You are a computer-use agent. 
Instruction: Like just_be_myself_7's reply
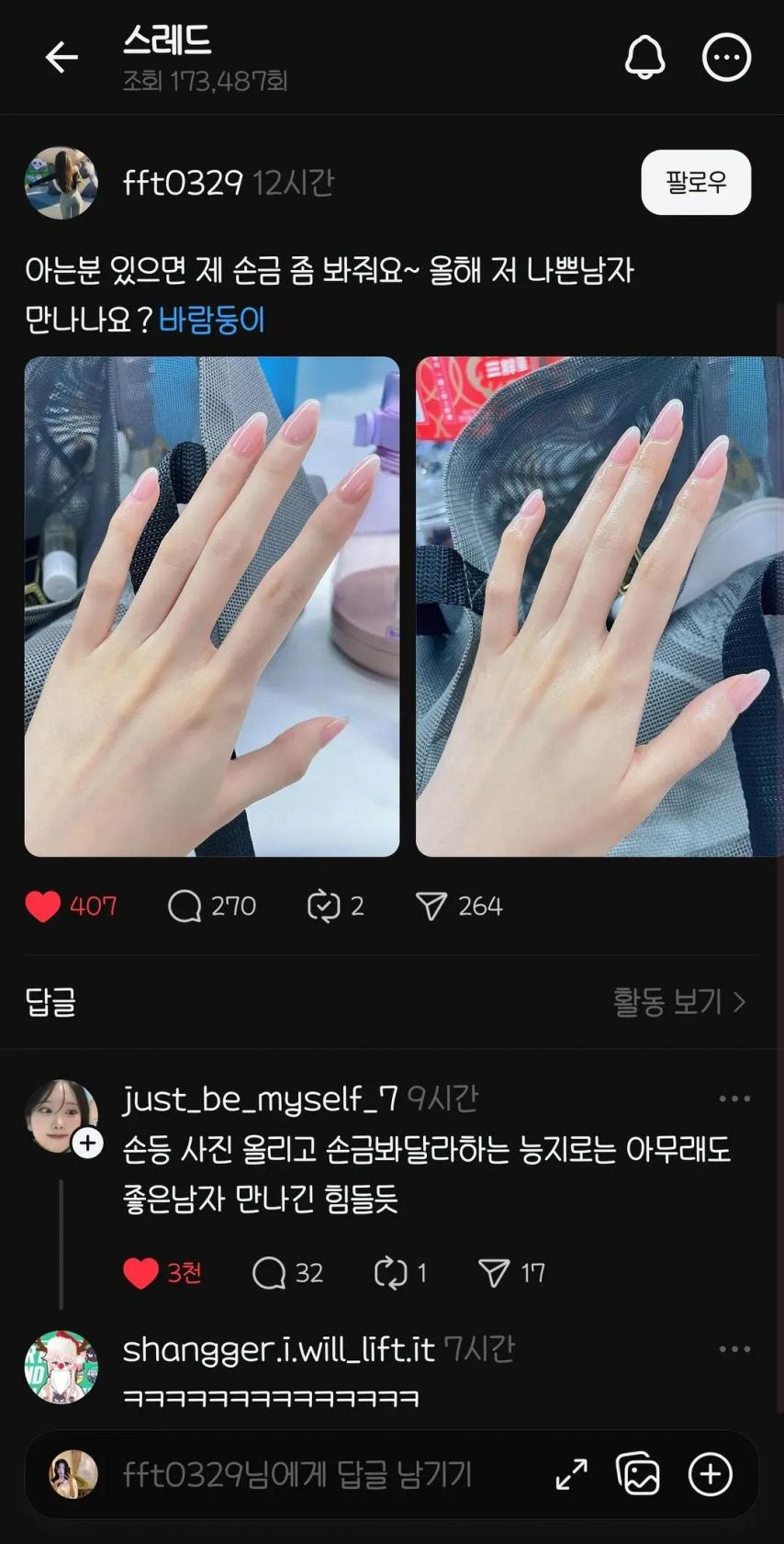(140, 1273)
